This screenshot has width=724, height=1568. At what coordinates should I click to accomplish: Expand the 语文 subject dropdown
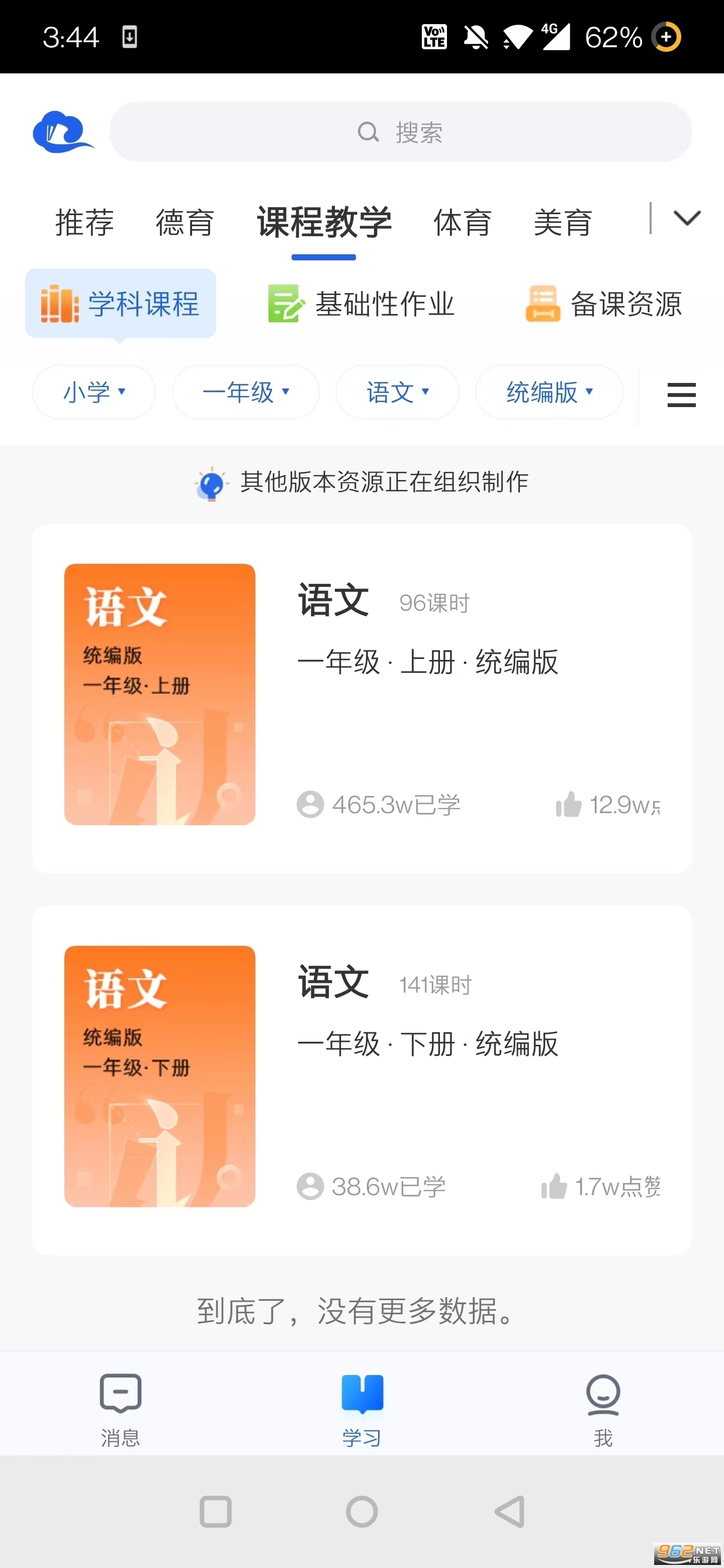pyautogui.click(x=397, y=393)
